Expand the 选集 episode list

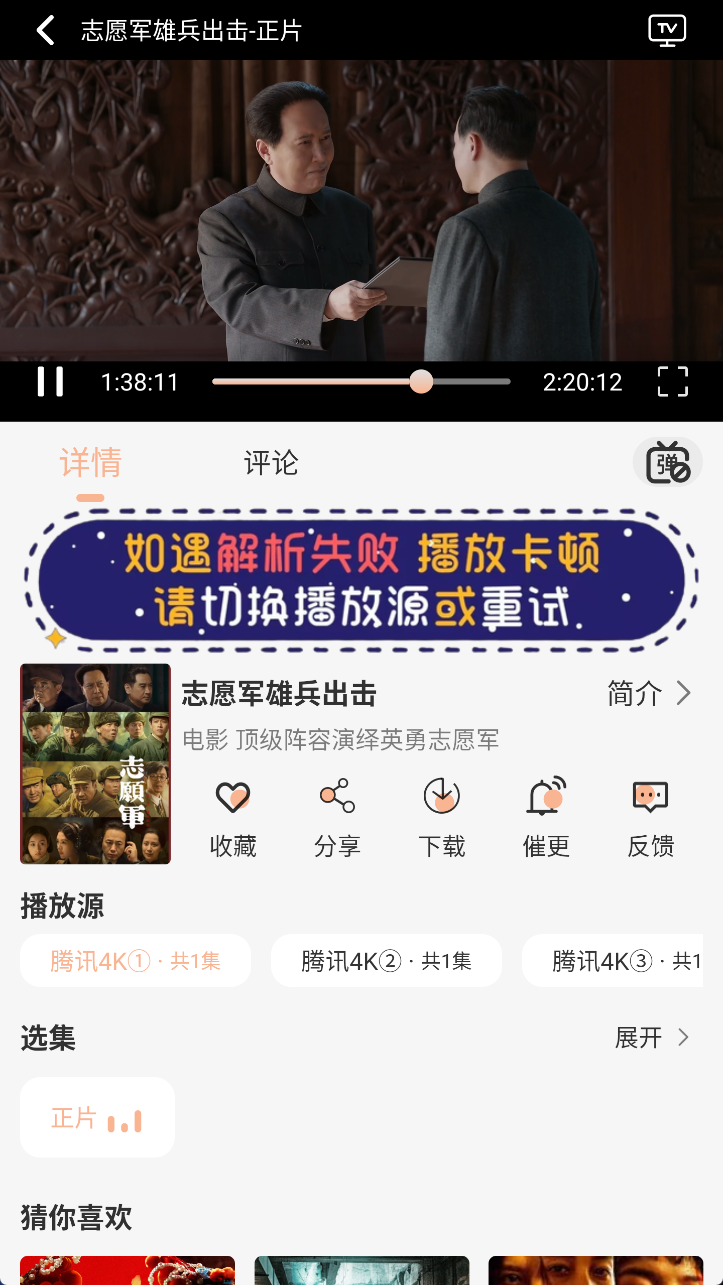tap(652, 1038)
